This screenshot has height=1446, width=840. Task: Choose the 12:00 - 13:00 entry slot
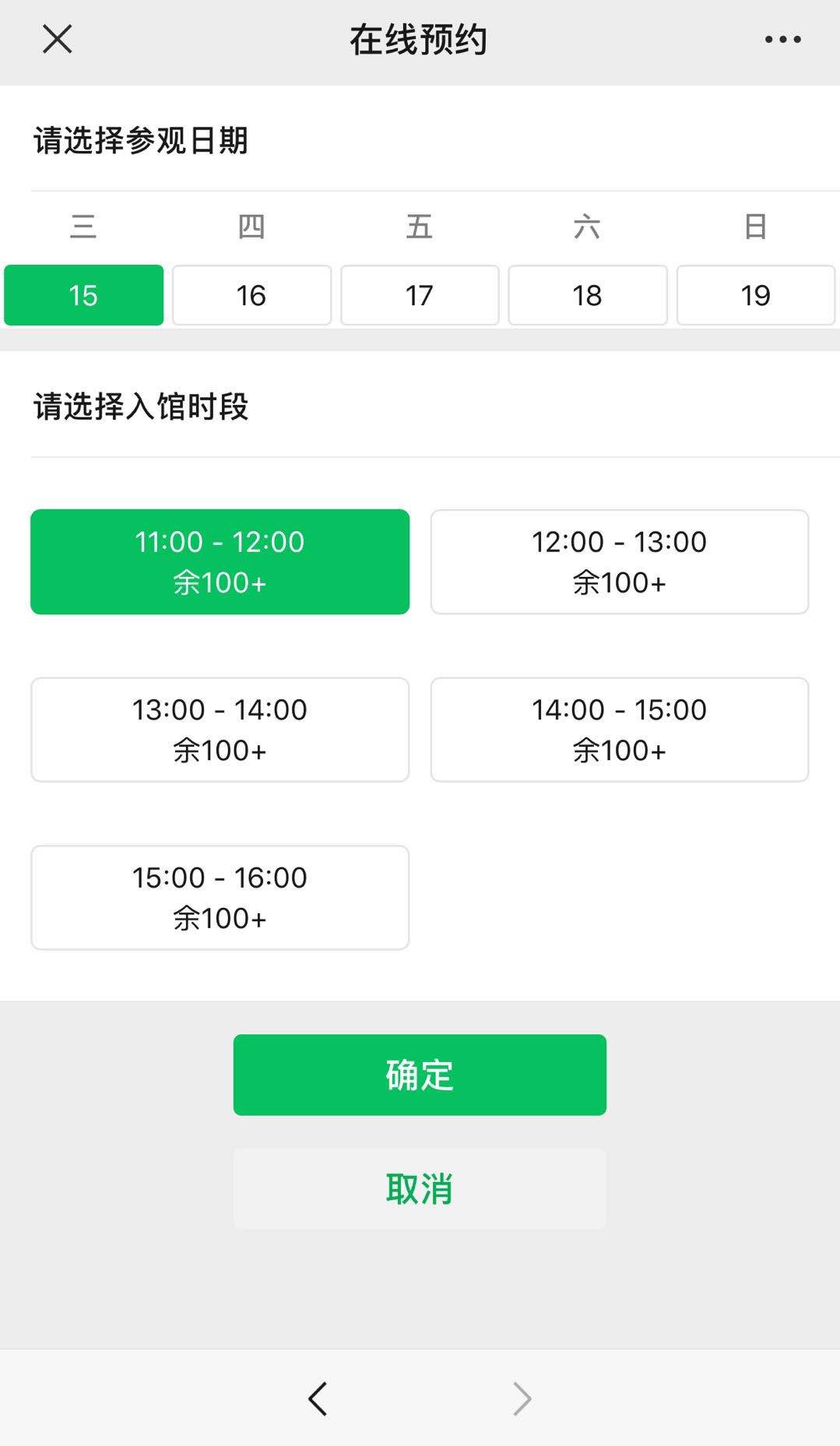pyautogui.click(x=619, y=561)
